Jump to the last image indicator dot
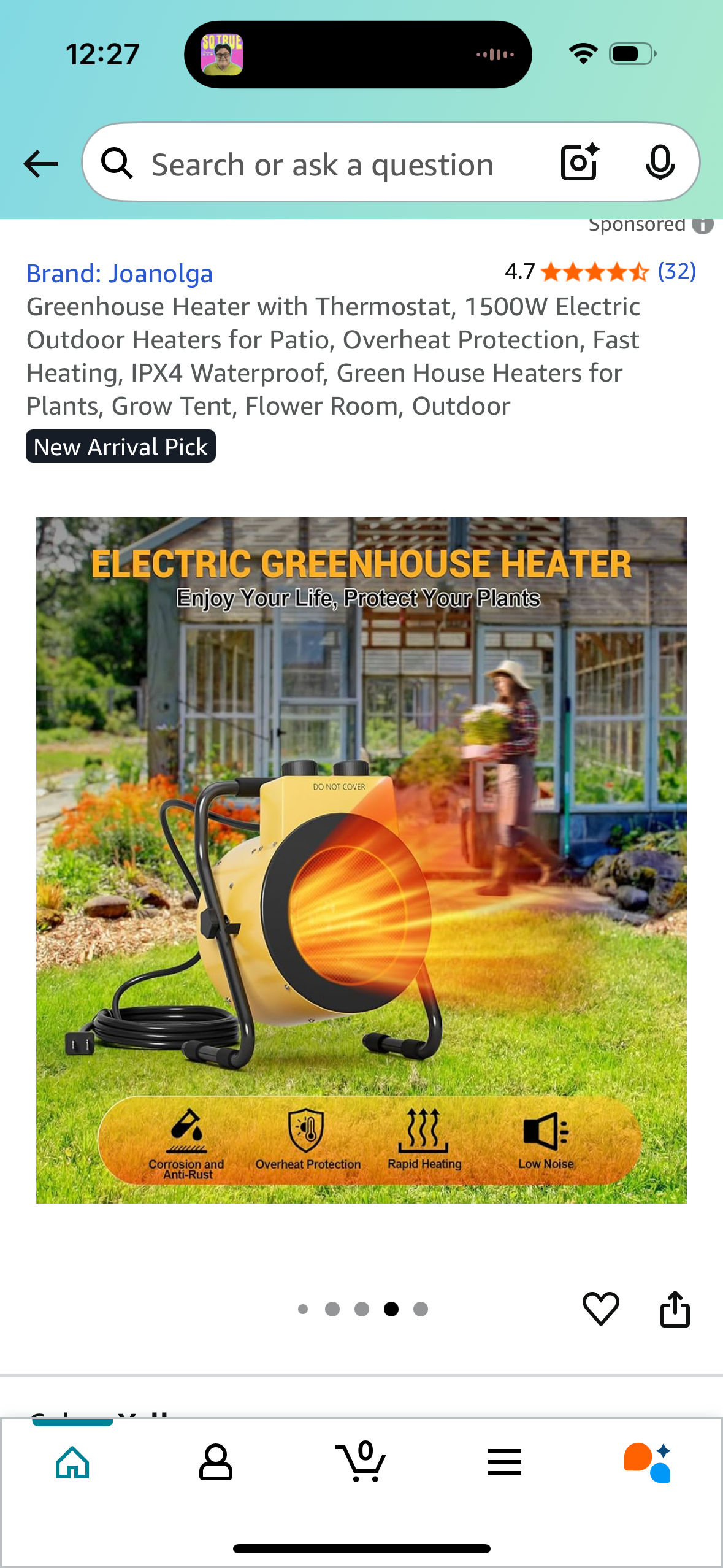This screenshot has height=1568, width=723. click(421, 1309)
